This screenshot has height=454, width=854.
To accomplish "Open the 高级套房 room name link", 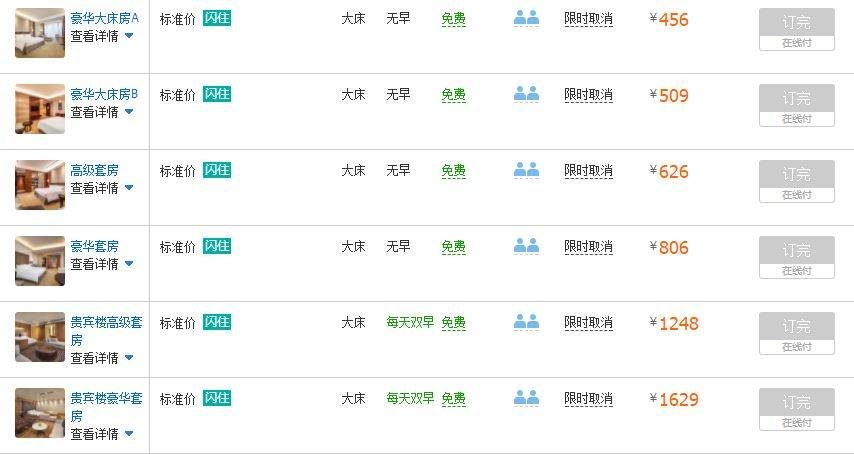I will (94, 170).
